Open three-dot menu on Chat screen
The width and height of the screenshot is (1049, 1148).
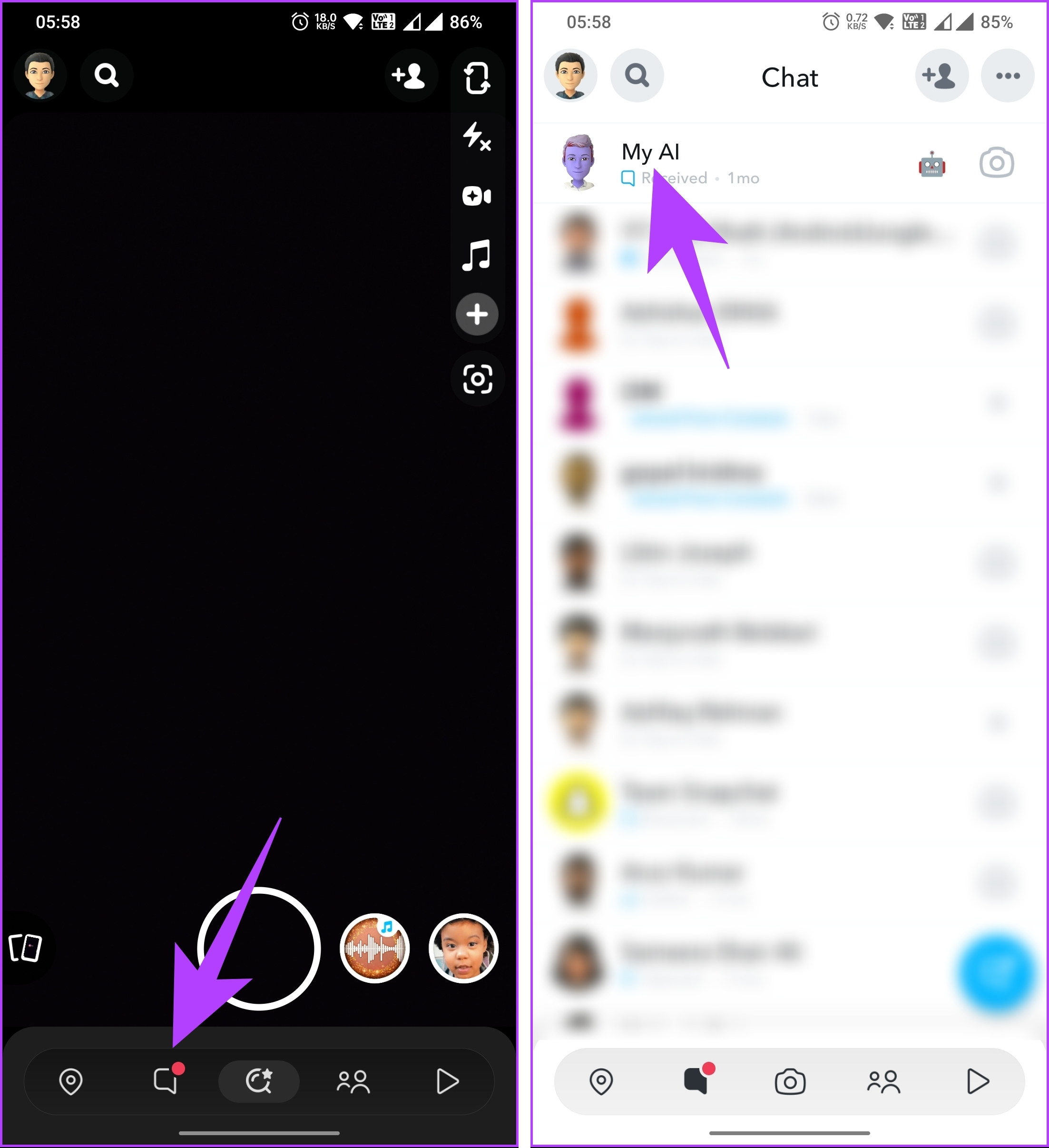1008,76
